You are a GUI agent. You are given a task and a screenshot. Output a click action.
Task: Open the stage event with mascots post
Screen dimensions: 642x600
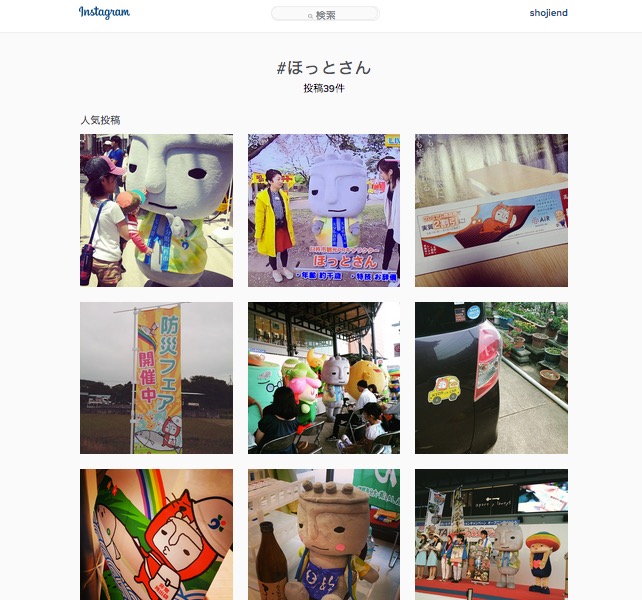click(x=491, y=534)
